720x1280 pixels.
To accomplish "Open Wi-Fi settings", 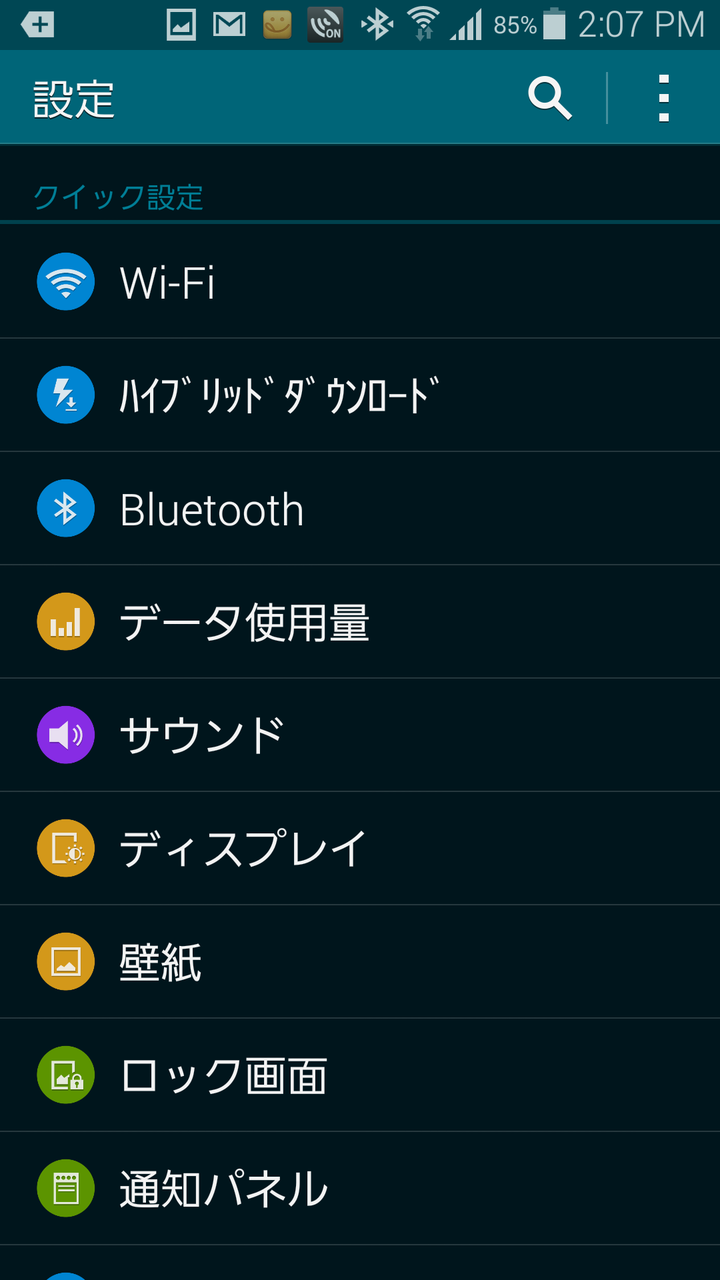I will [x=360, y=282].
